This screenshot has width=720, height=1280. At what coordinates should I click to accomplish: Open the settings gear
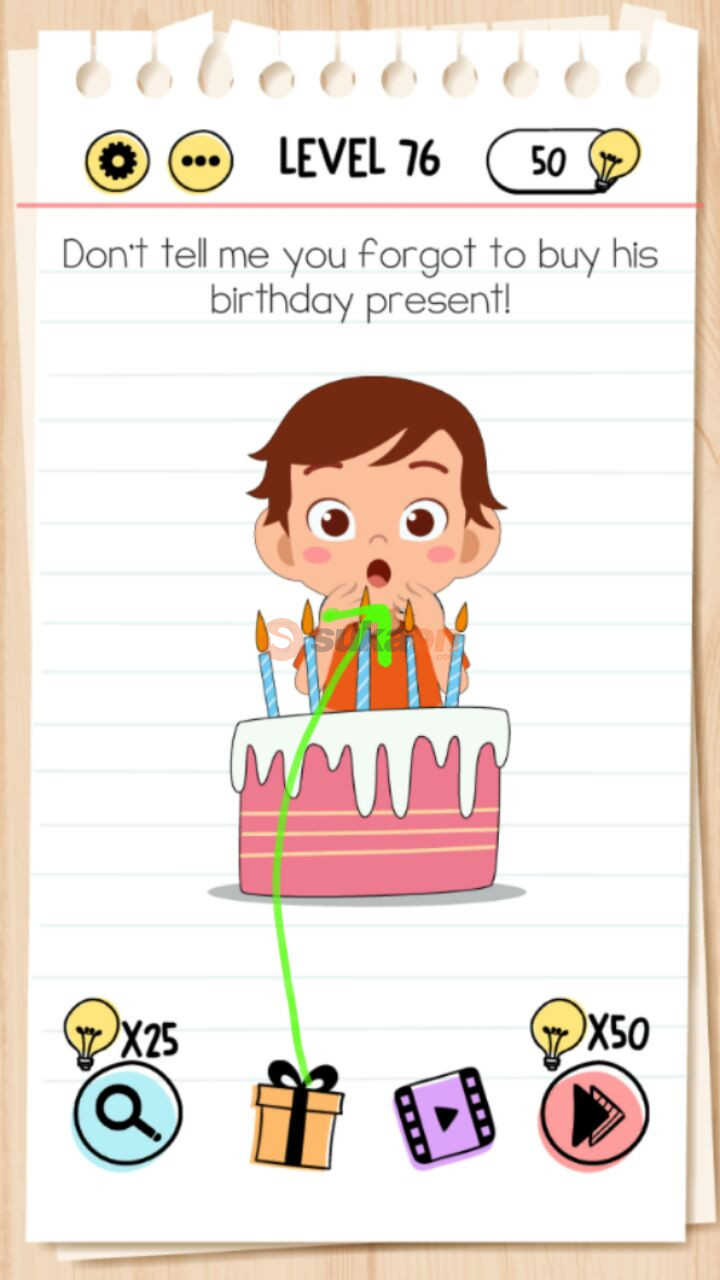tap(117, 162)
